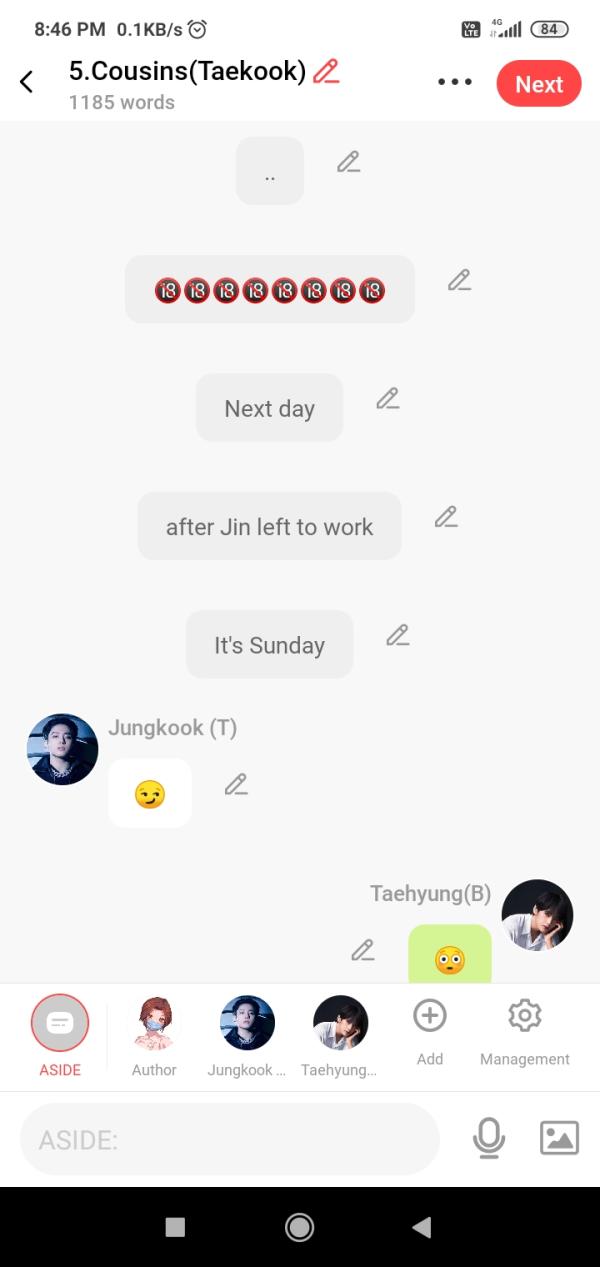Edit the '..' aside message
The width and height of the screenshot is (600, 1267).
[x=348, y=162]
